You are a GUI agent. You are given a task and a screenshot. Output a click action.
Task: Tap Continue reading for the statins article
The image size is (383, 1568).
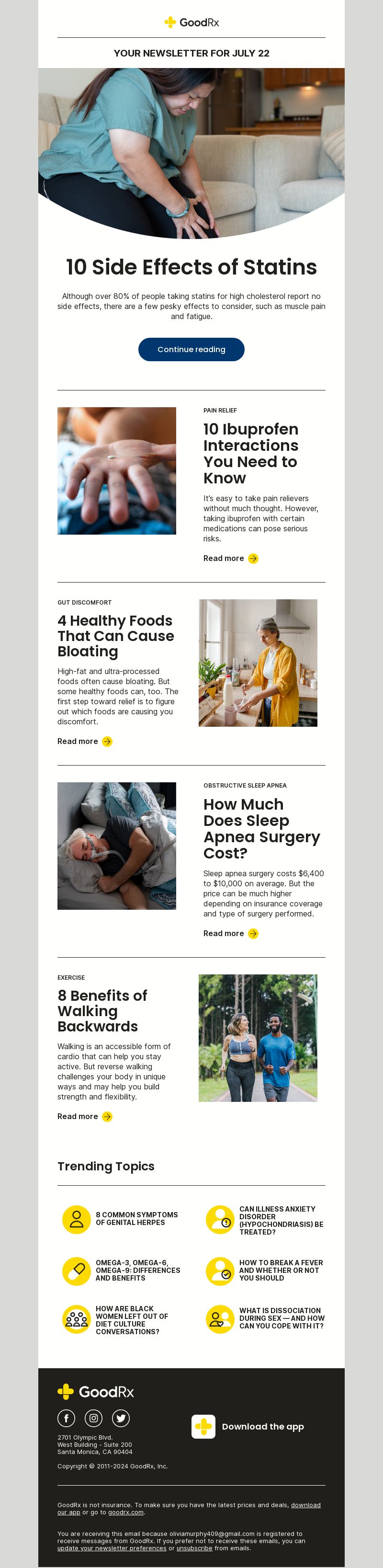coord(191,349)
